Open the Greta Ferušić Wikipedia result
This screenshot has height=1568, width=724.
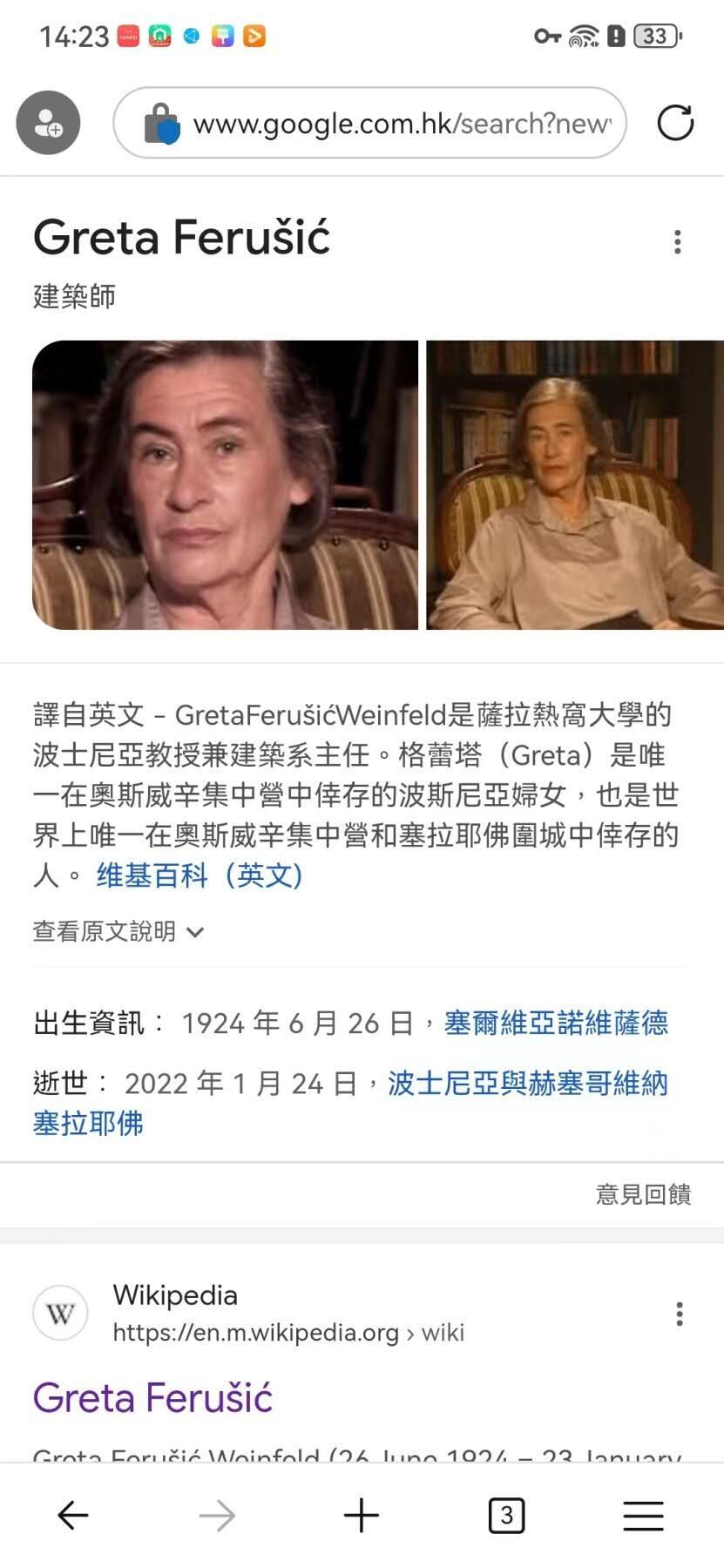pos(152,1397)
